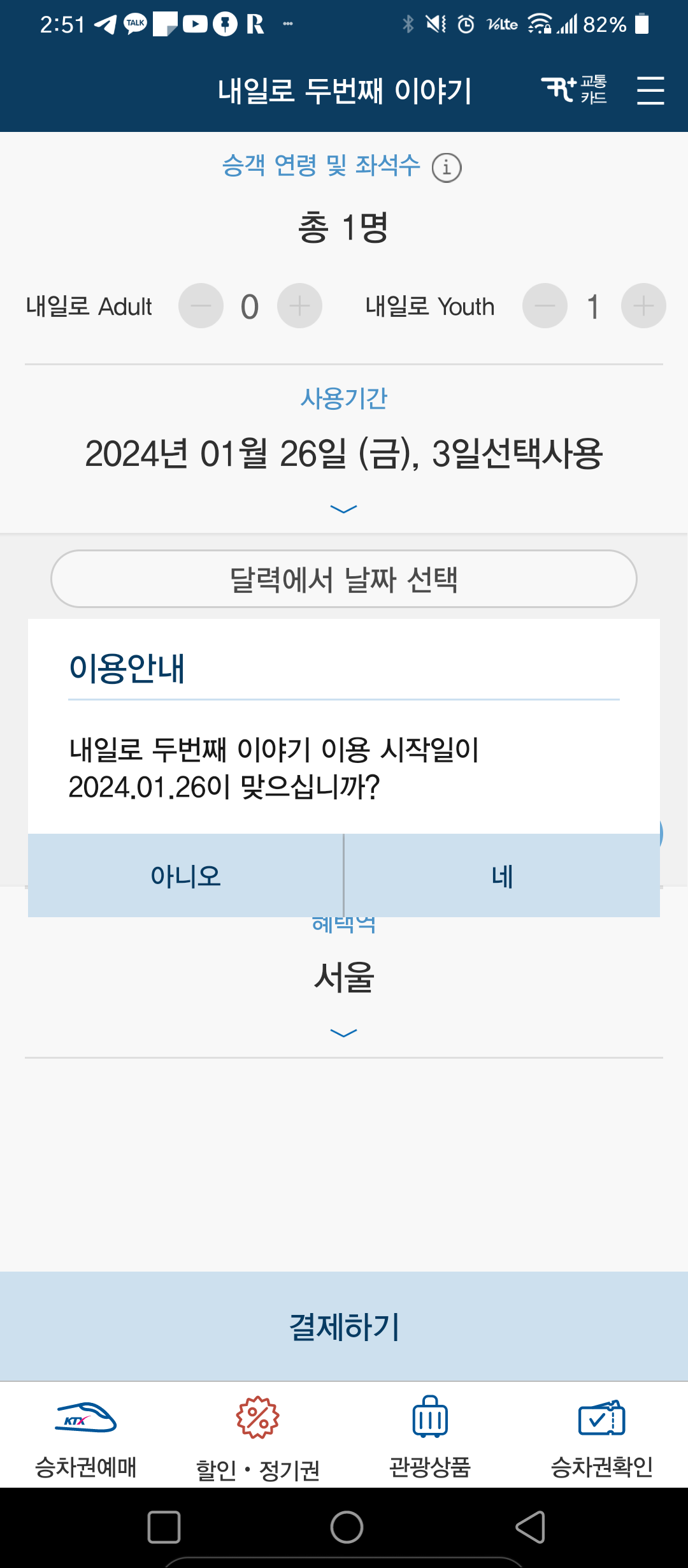Confirm the start date by tapping 네
Screen dimensions: 688x1568
click(501, 876)
